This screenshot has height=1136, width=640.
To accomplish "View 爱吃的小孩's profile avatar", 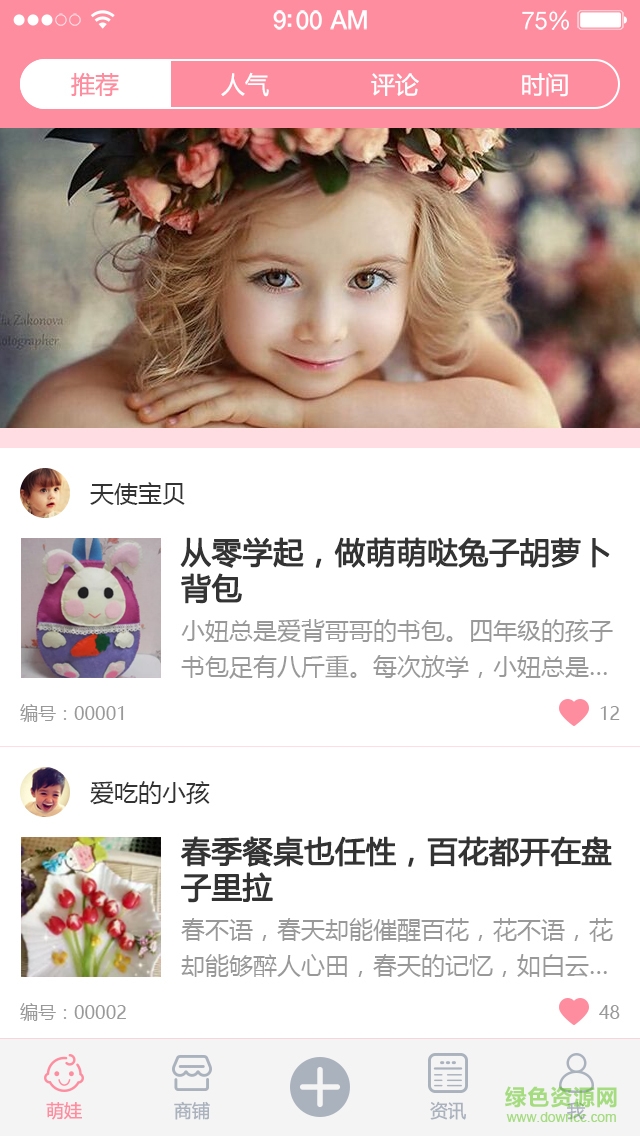I will coord(45,792).
